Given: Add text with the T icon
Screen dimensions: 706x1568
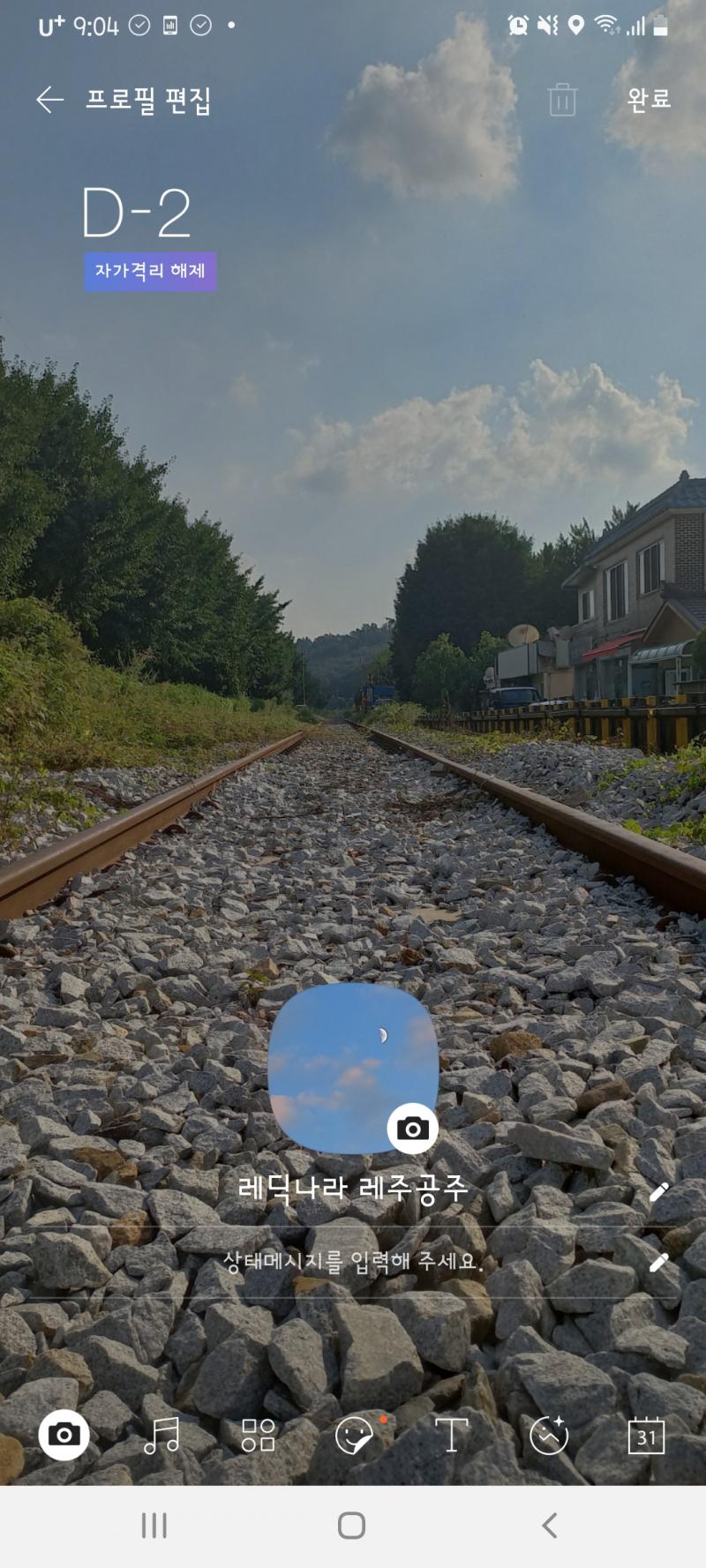Looking at the screenshot, I should tap(452, 1435).
